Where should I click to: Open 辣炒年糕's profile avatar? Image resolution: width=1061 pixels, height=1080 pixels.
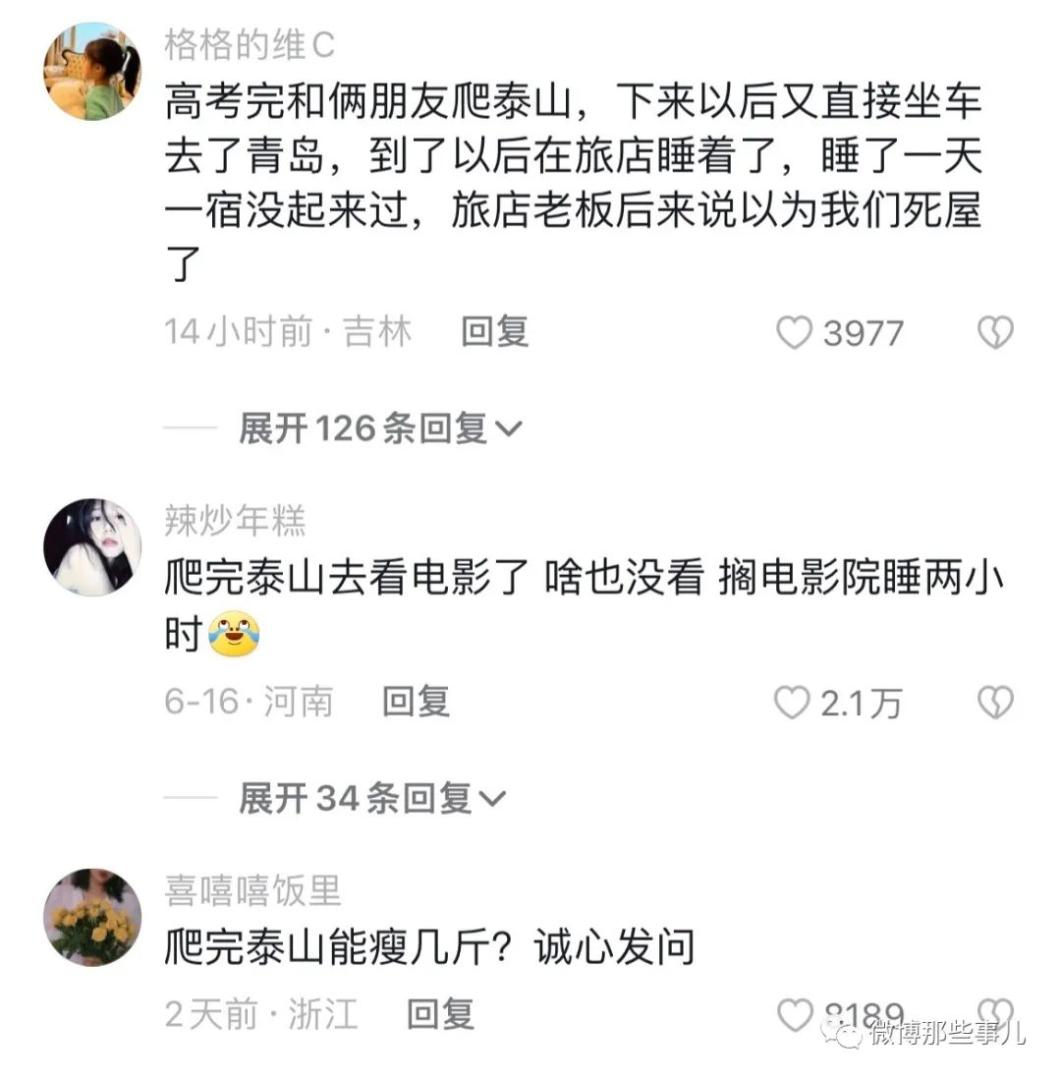pyautogui.click(x=92, y=547)
